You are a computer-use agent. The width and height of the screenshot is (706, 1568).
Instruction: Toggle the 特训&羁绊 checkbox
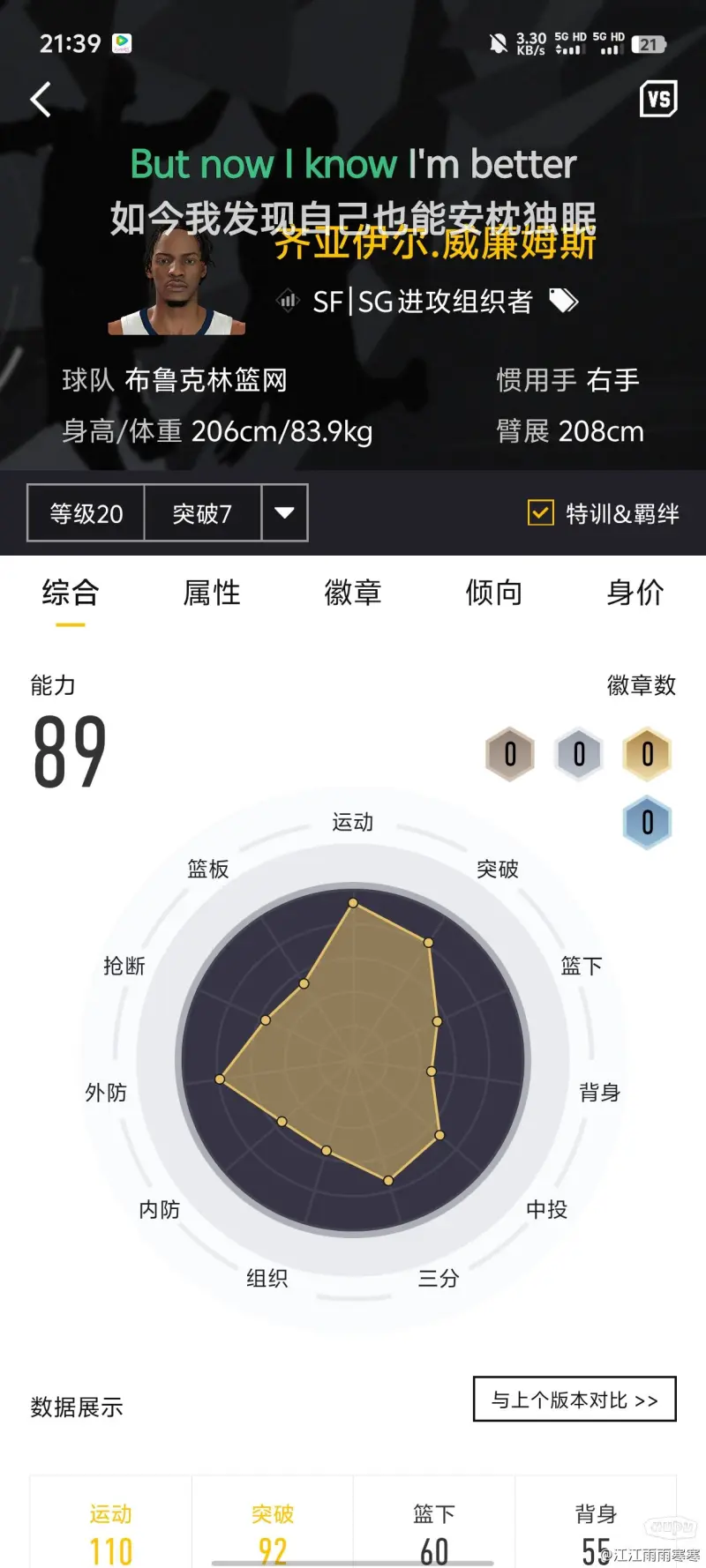(x=540, y=512)
